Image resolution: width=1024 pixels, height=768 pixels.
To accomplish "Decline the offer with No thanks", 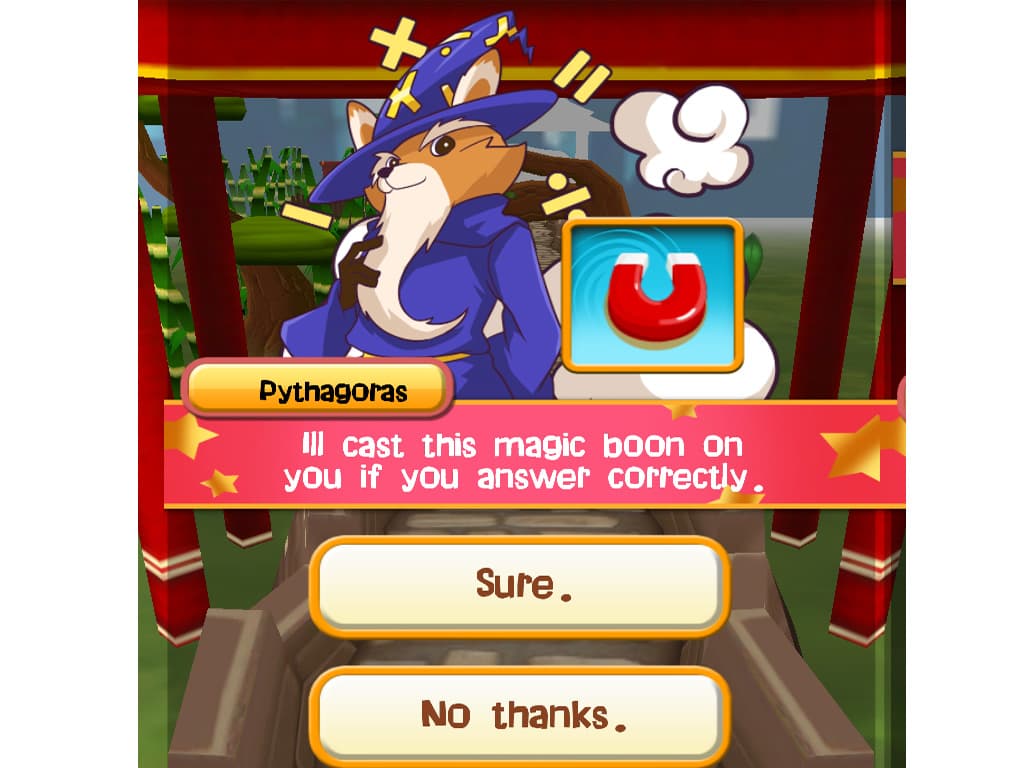I will [520, 714].
